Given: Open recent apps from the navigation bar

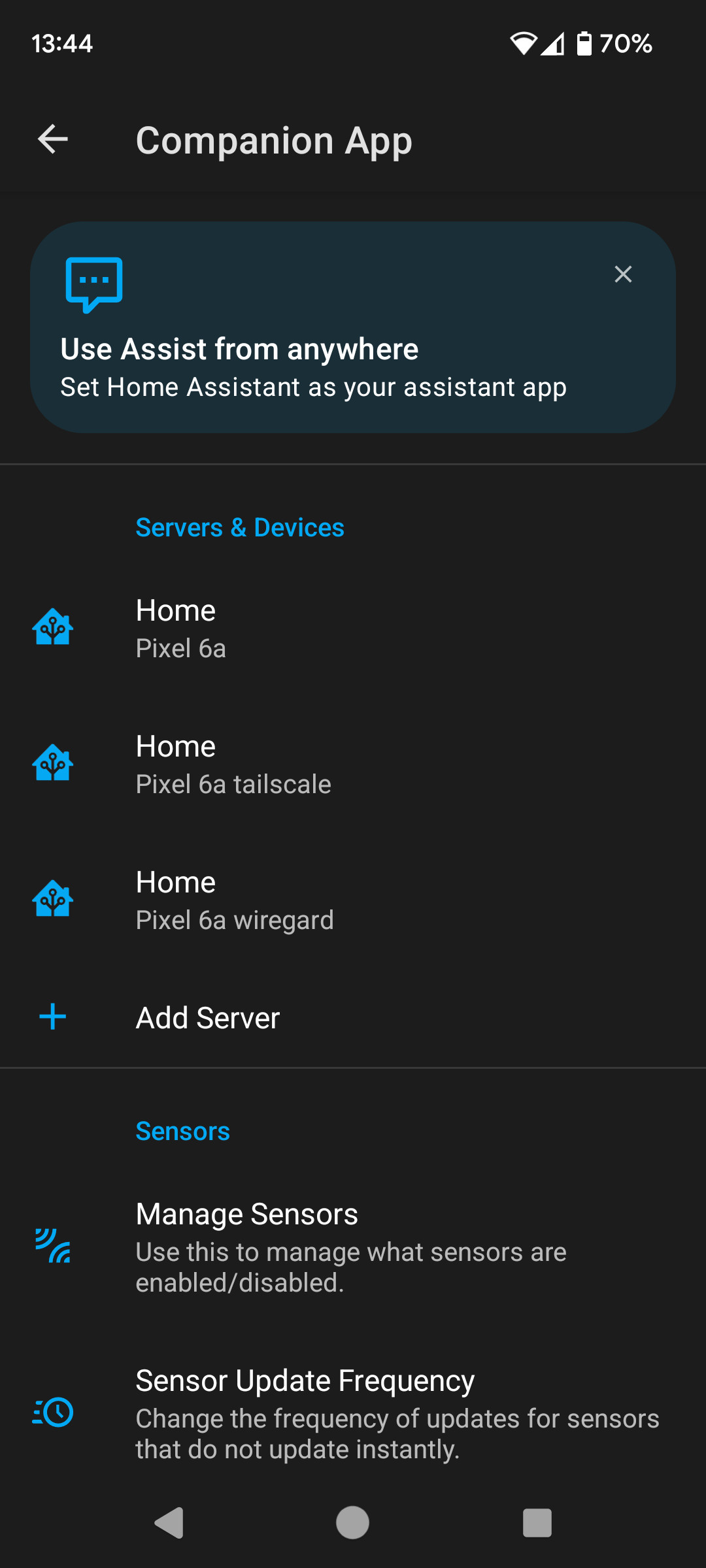Looking at the screenshot, I should [537, 1523].
